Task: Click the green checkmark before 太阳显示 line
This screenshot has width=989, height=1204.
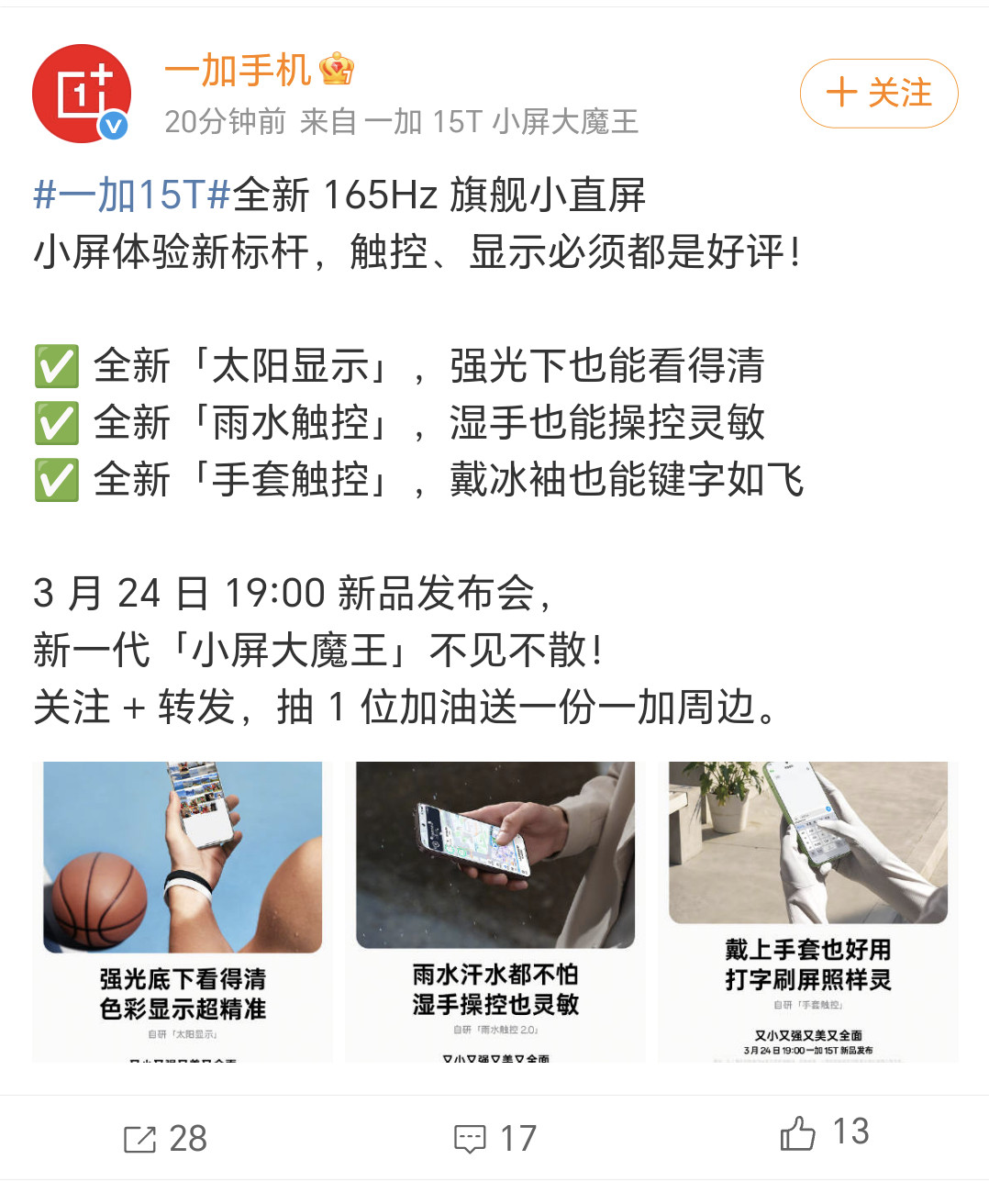Action: (x=57, y=367)
